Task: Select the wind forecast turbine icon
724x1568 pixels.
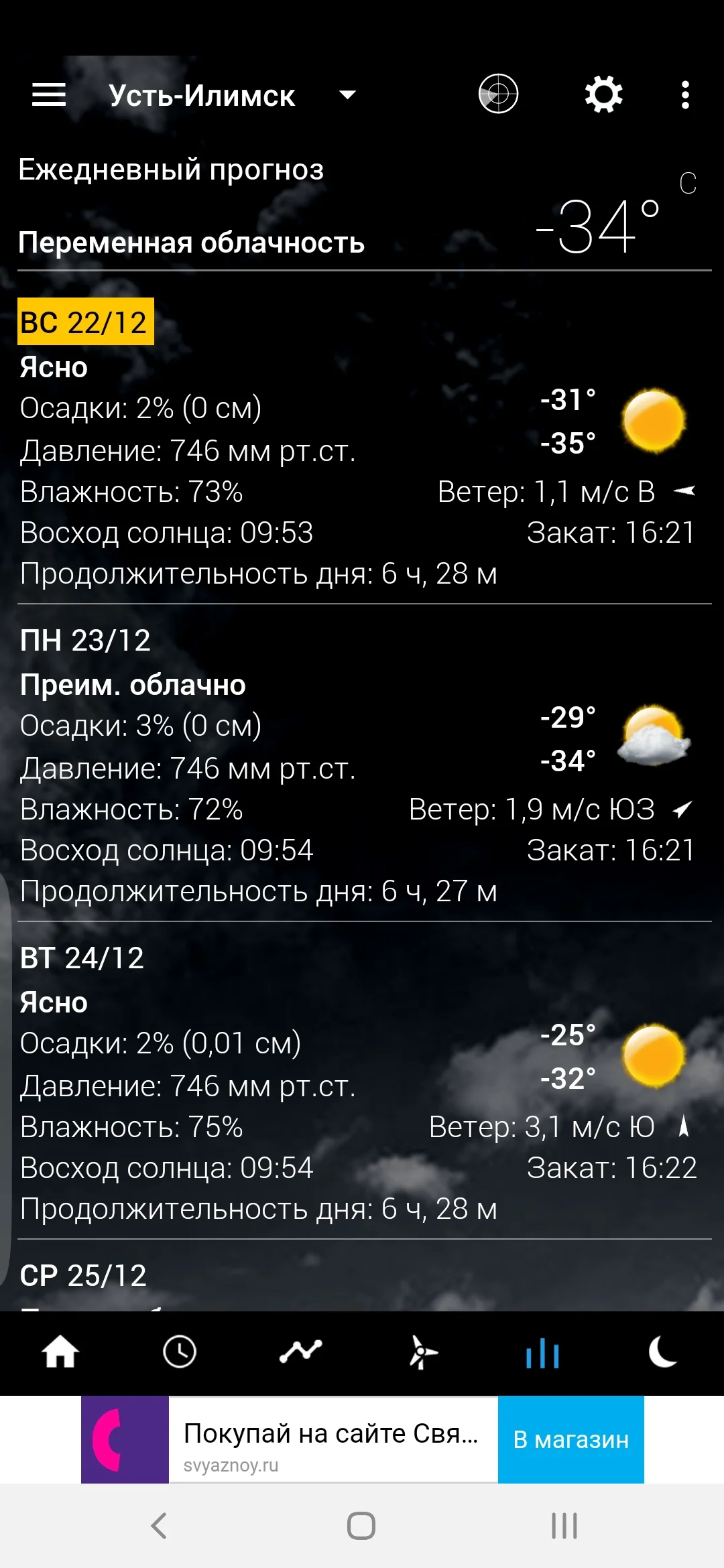Action: (421, 1352)
